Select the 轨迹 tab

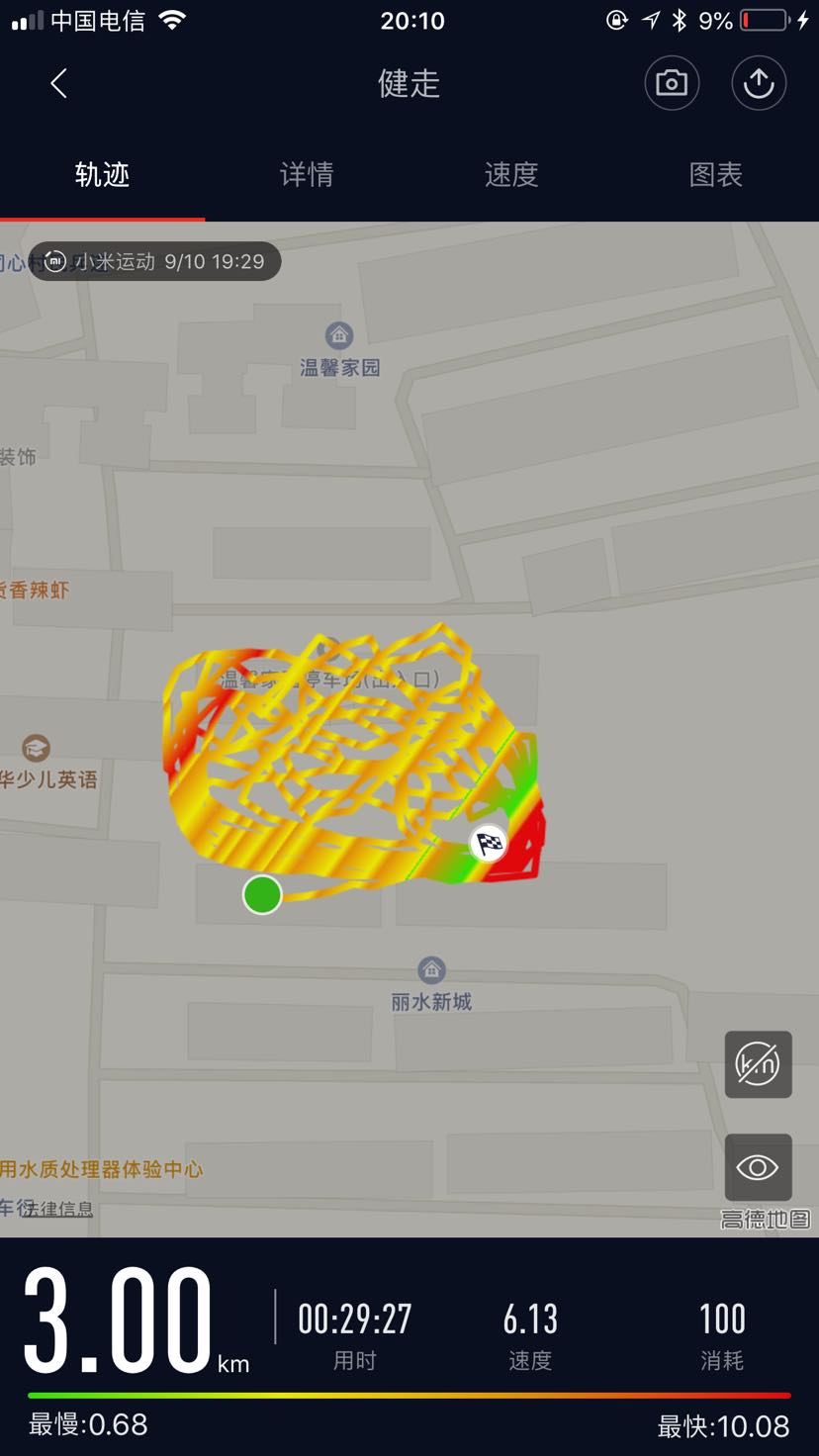tap(102, 175)
